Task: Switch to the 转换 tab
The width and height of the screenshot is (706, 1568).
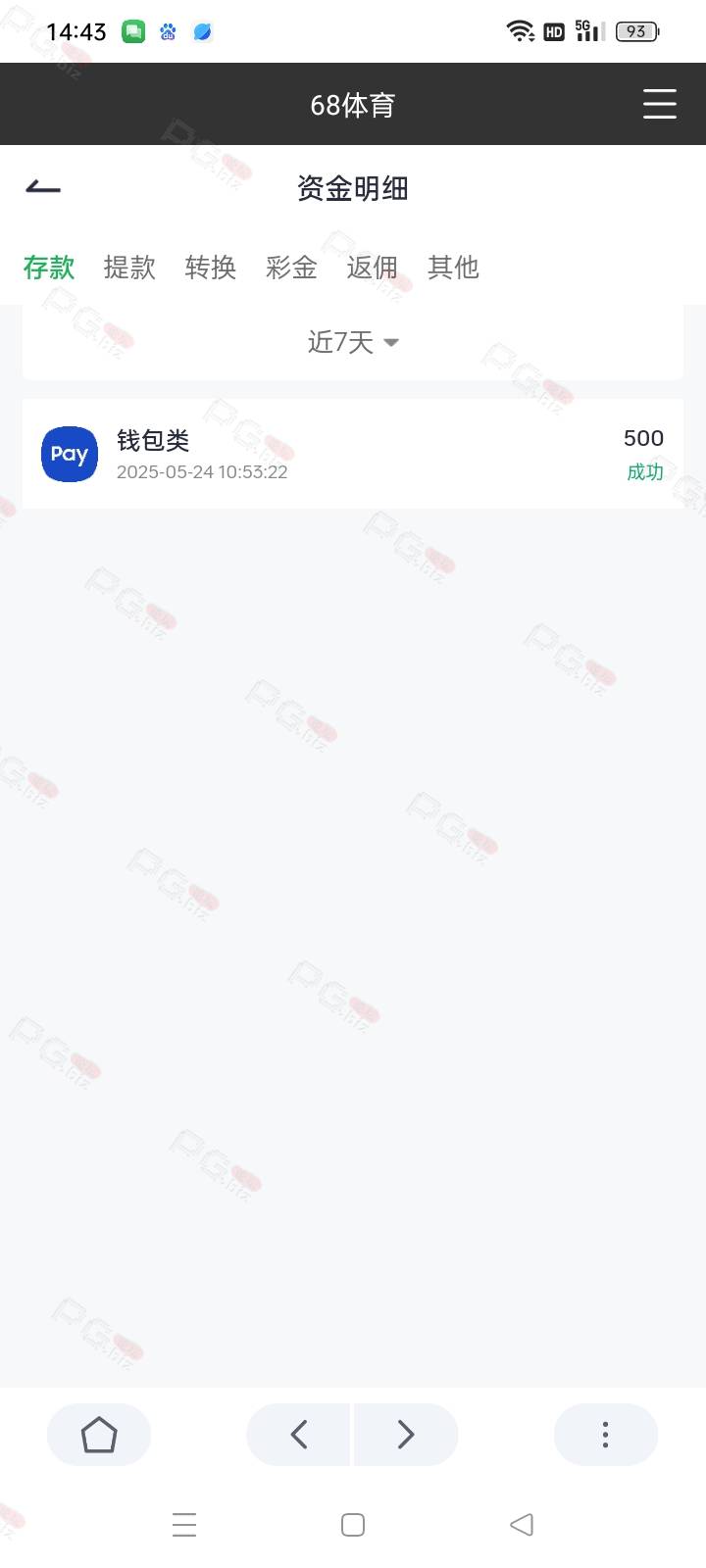Action: click(211, 268)
